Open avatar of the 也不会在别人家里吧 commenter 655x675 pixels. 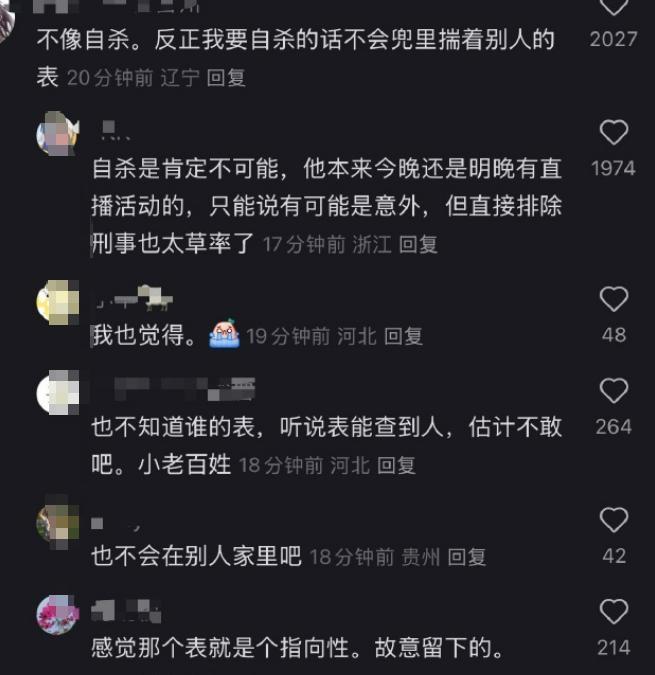coord(57,522)
